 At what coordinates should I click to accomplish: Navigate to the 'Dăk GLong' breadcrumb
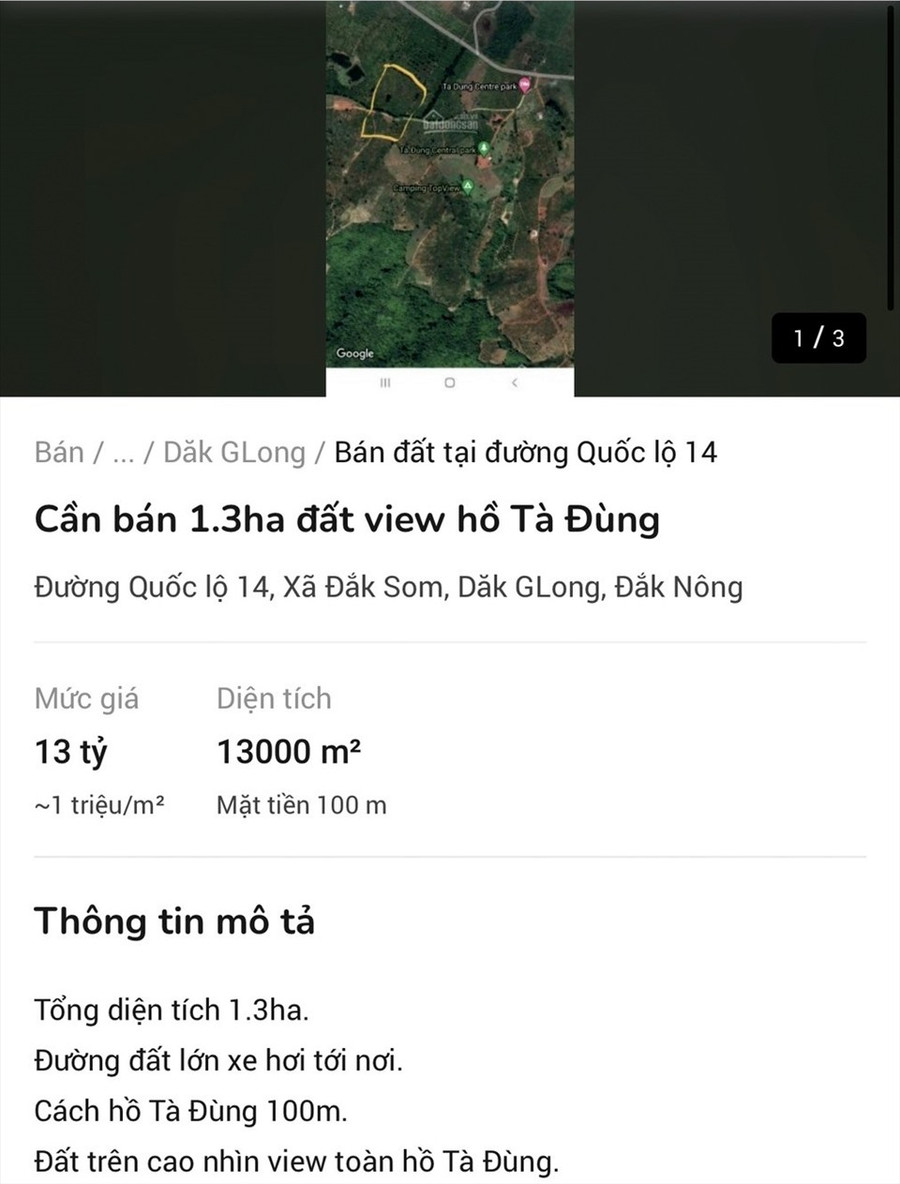(234, 452)
